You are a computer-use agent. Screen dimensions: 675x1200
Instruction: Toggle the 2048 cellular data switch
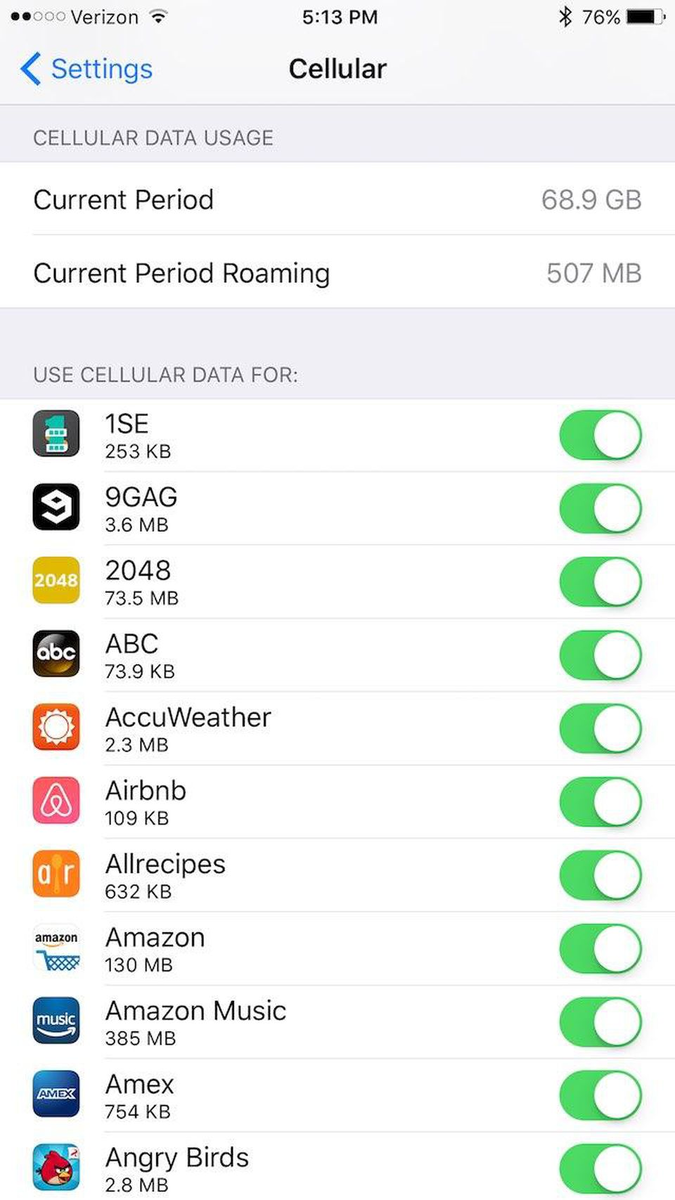[600, 582]
